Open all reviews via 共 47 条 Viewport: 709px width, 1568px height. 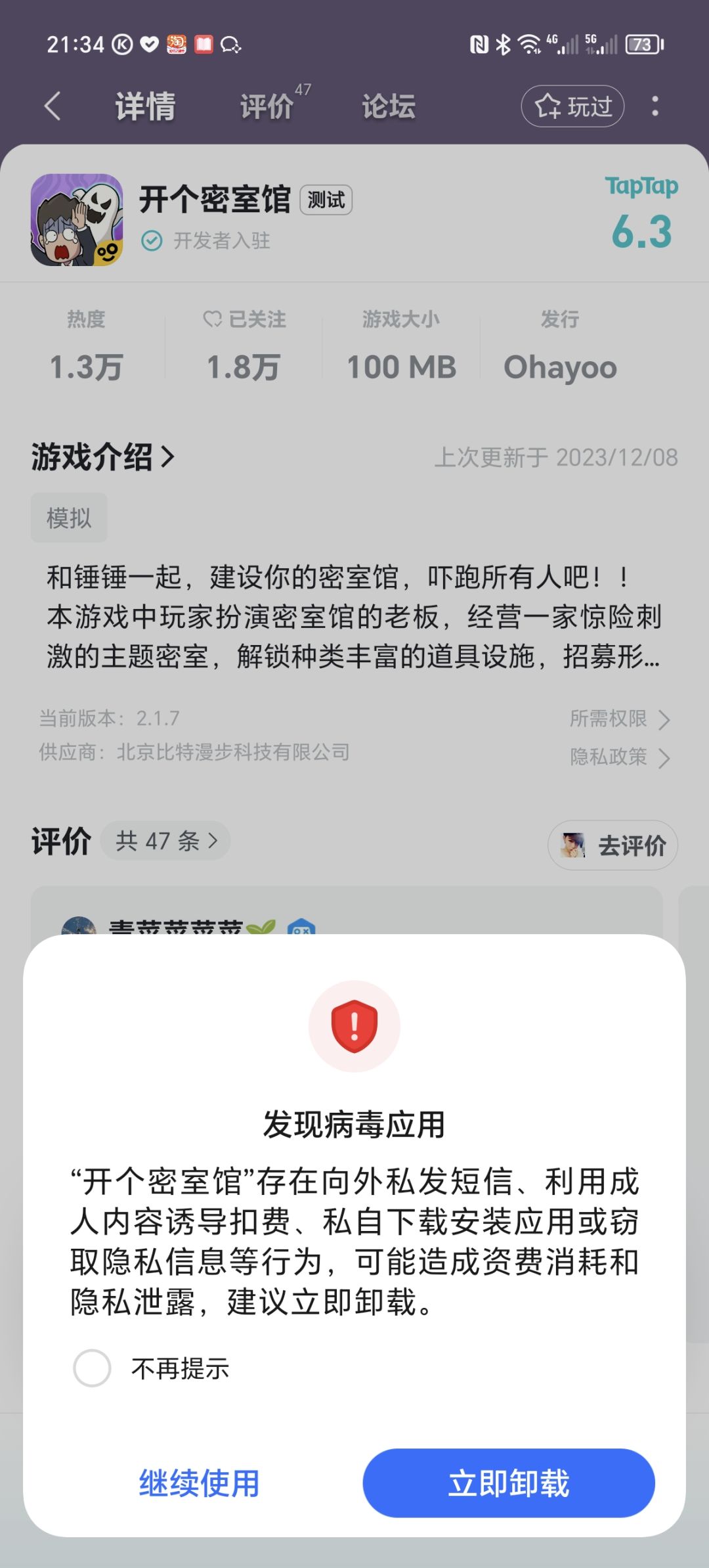[165, 841]
